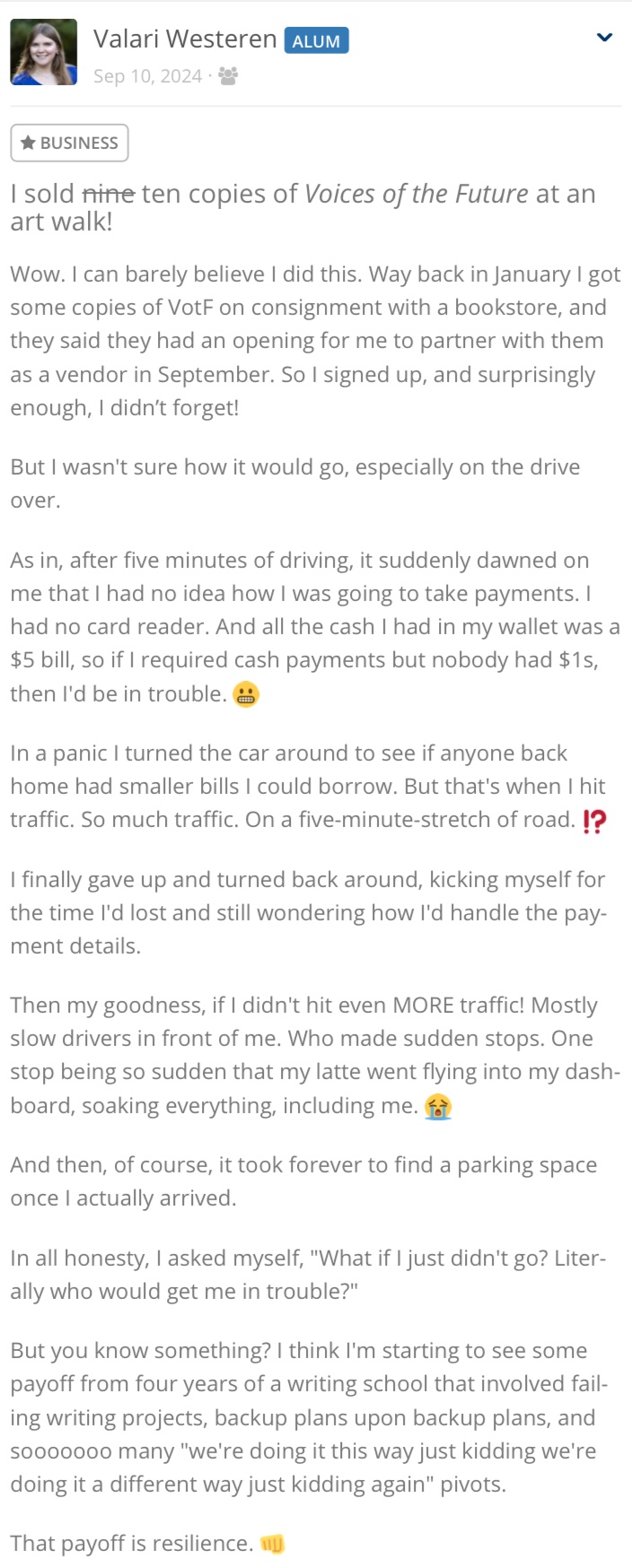Expand the post options chevron
Image resolution: width=632 pixels, height=1568 pixels.
[604, 38]
